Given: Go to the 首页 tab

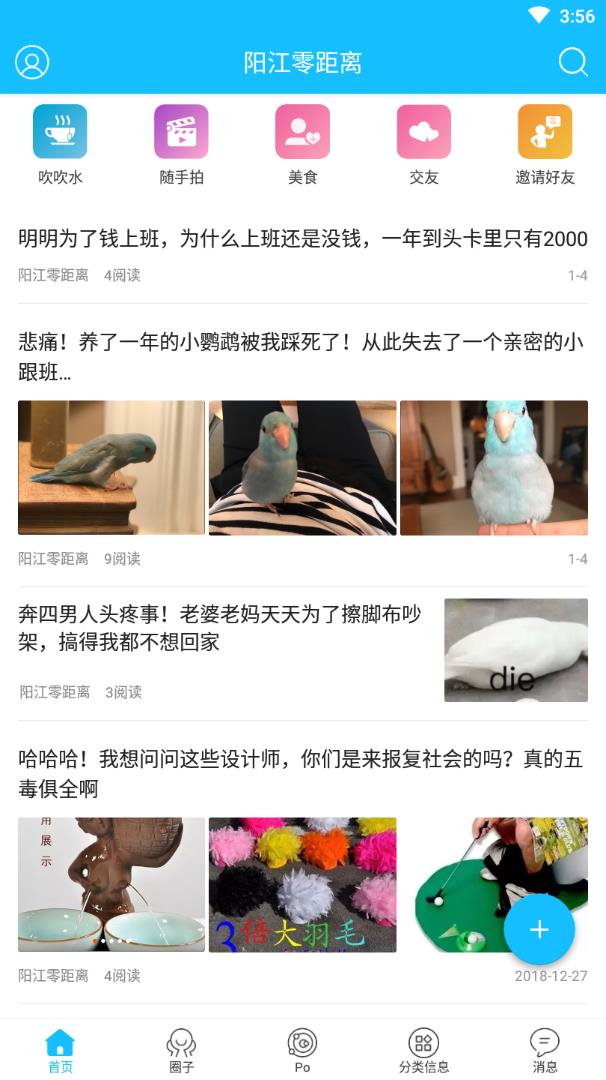Looking at the screenshot, I should coord(60,1050).
